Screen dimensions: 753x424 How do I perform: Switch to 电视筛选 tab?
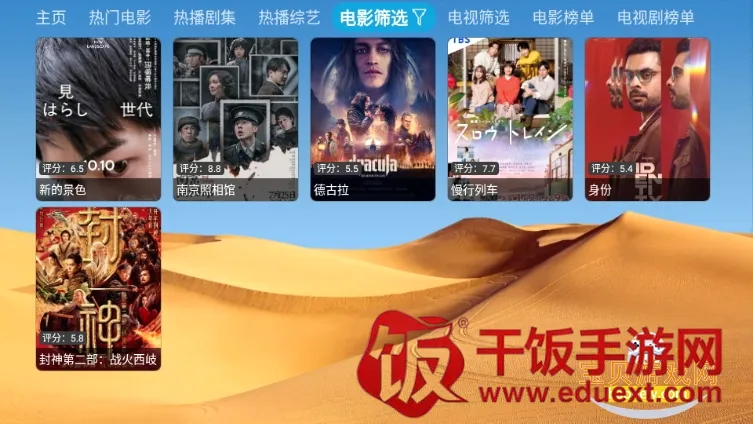[x=478, y=18]
